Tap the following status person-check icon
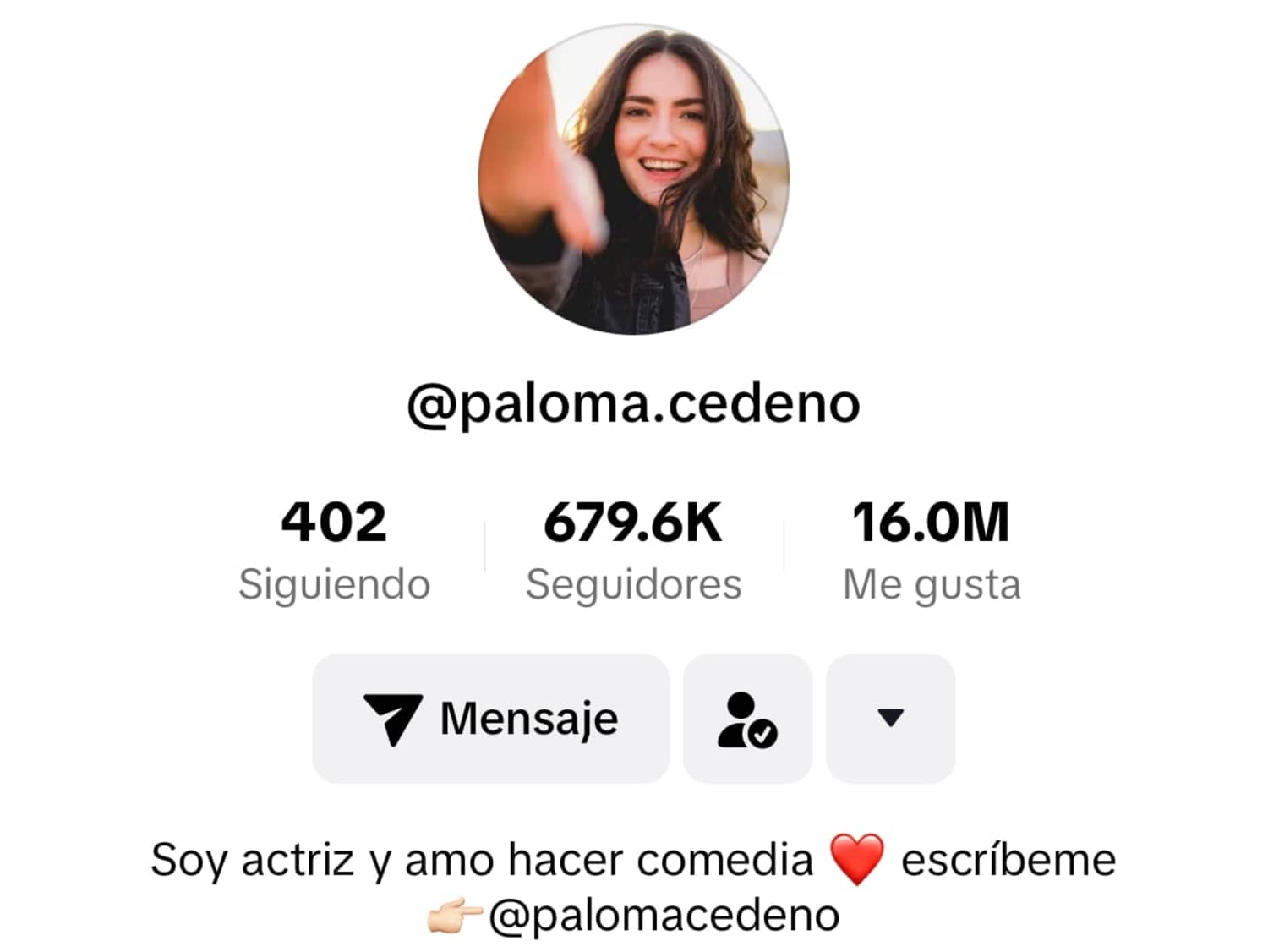 747,719
